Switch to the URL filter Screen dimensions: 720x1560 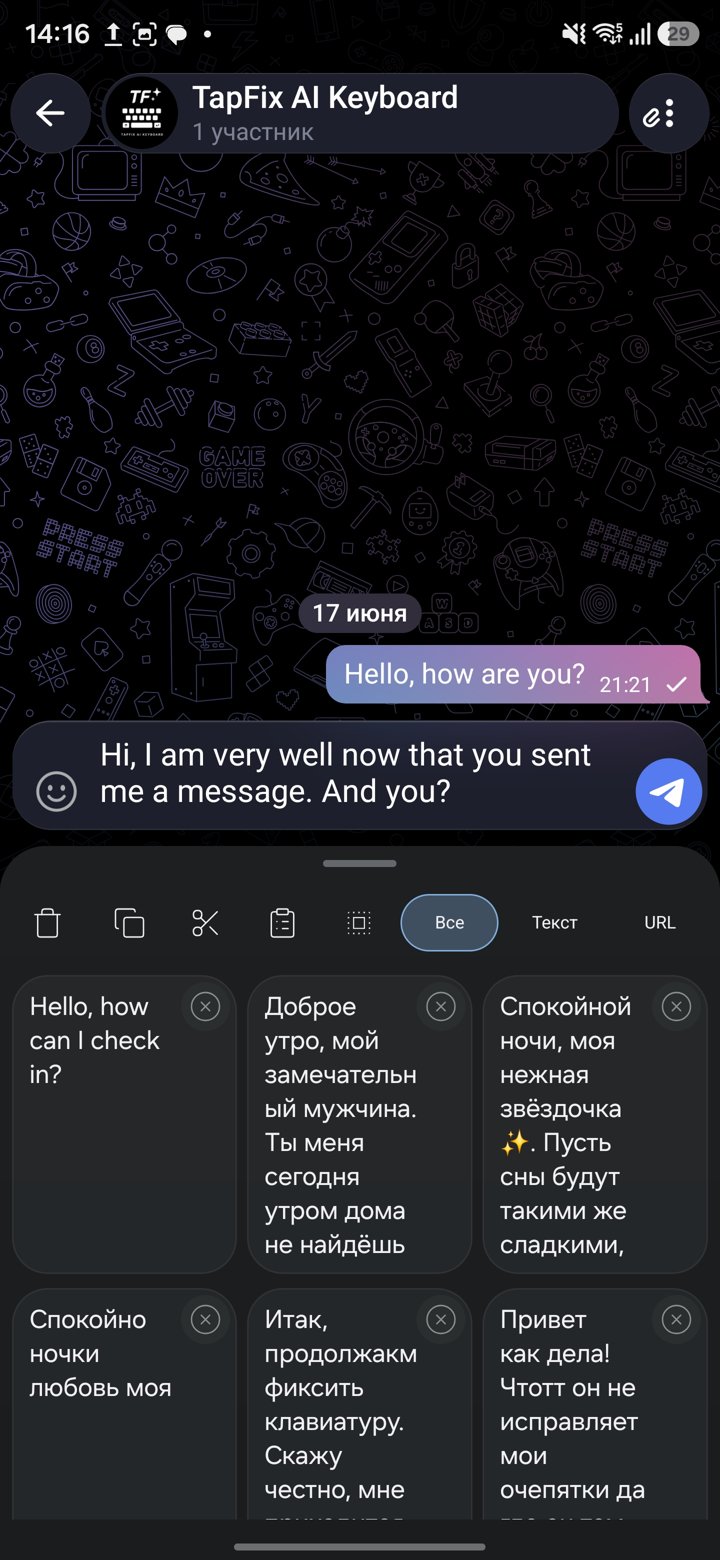click(660, 922)
